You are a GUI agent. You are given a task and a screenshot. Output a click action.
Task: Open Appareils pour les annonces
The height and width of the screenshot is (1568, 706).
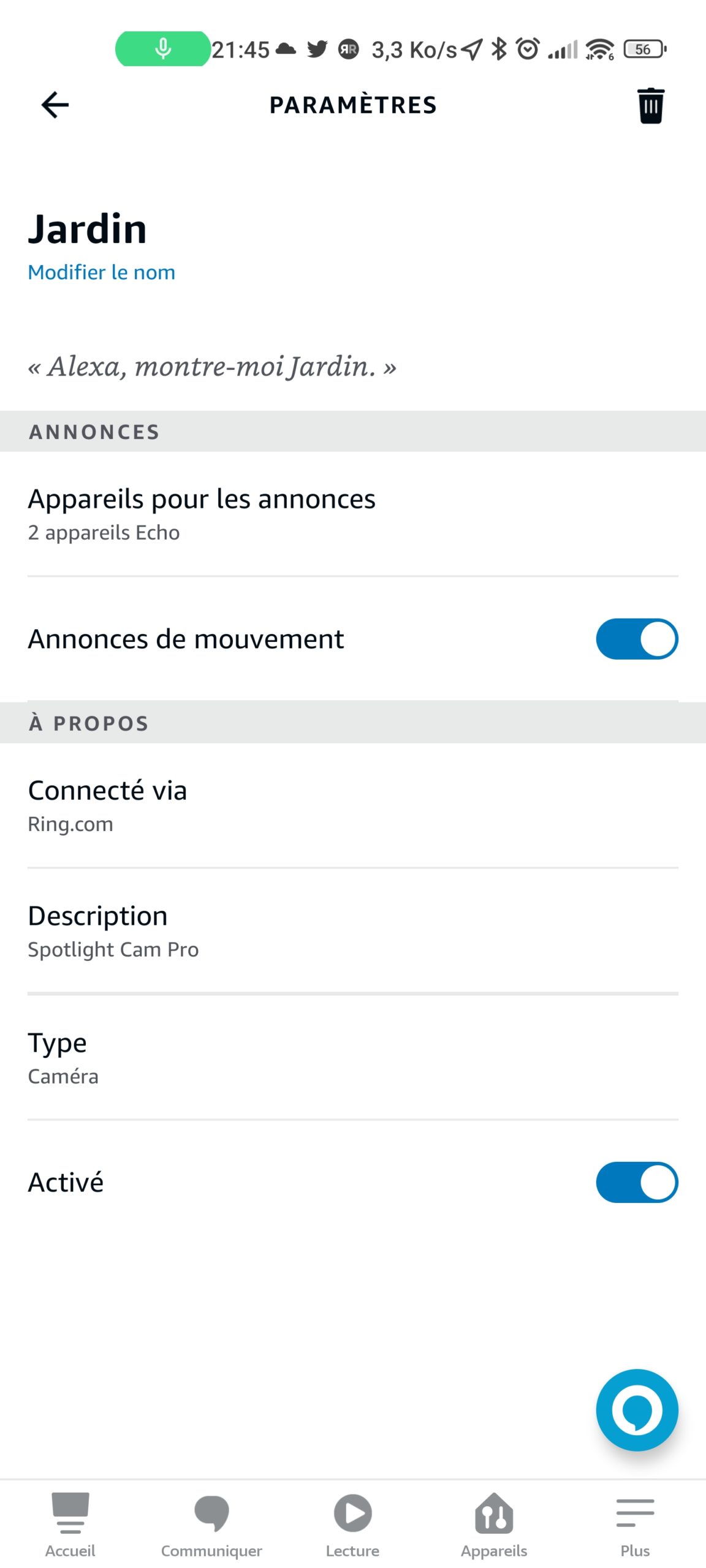[x=353, y=514]
